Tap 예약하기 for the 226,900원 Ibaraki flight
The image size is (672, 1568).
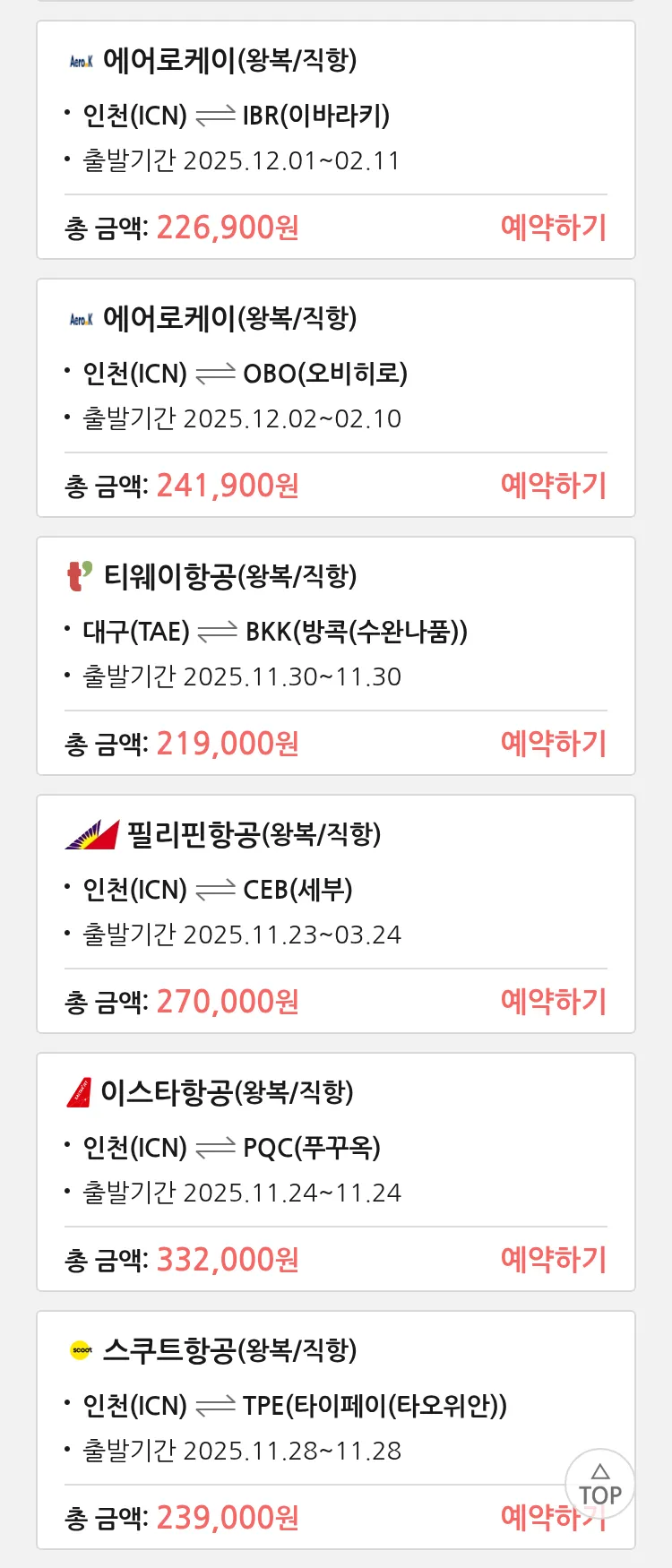point(553,228)
